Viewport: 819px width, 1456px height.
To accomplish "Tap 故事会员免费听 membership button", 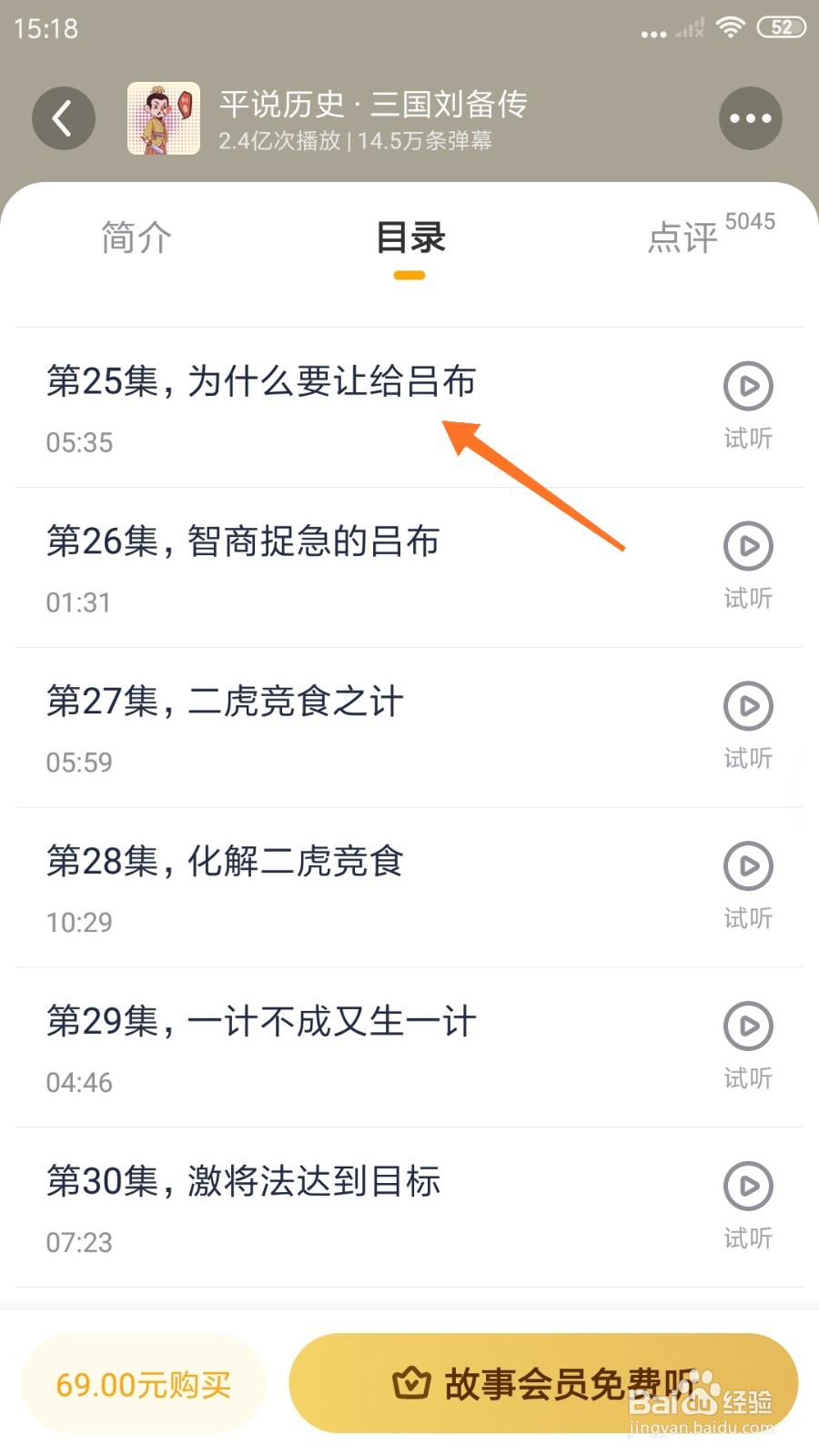I will click(543, 1383).
